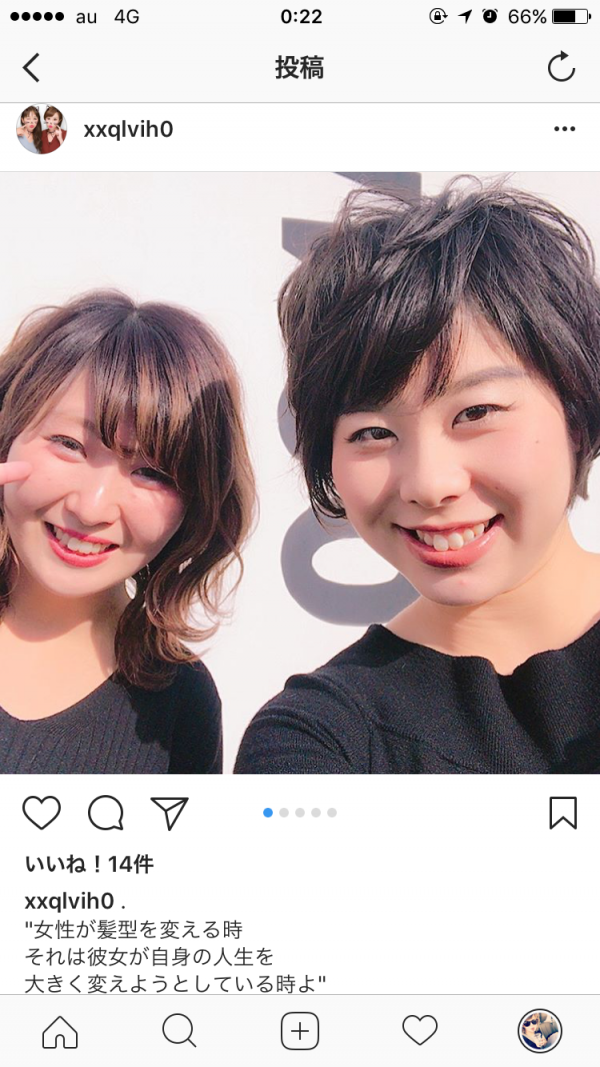Open the Activity heart tab

tap(420, 1031)
